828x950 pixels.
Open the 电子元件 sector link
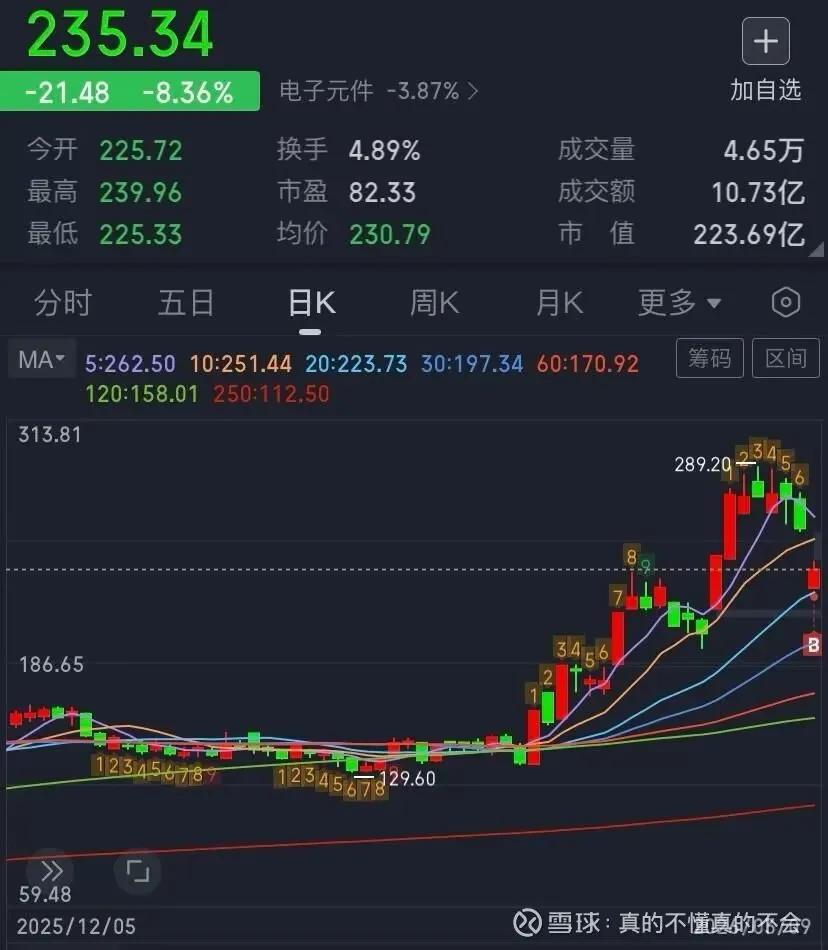[378, 92]
